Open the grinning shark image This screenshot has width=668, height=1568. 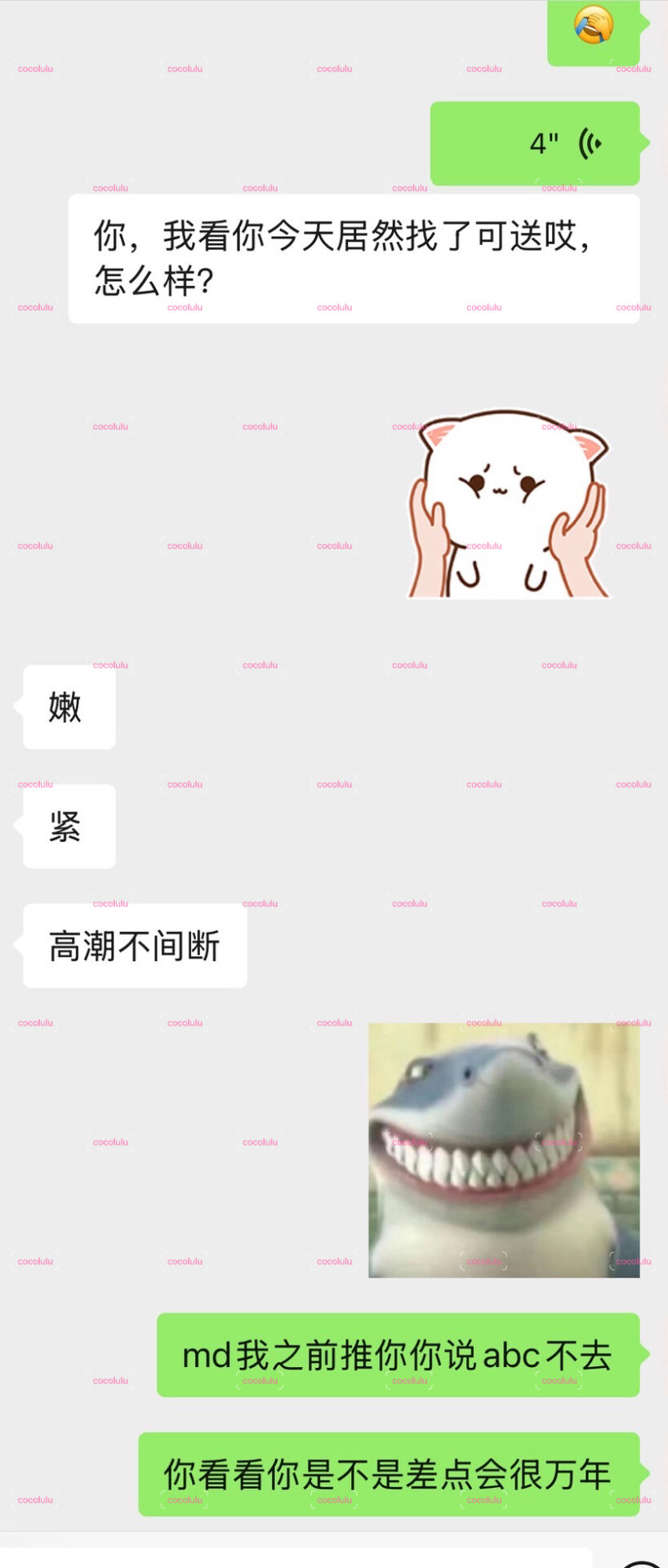(x=504, y=1150)
